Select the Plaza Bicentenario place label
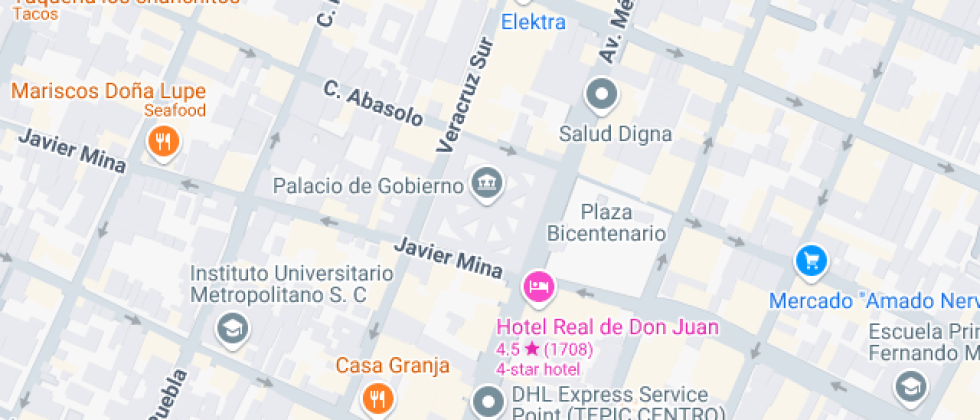The width and height of the screenshot is (980, 420). tap(607, 224)
